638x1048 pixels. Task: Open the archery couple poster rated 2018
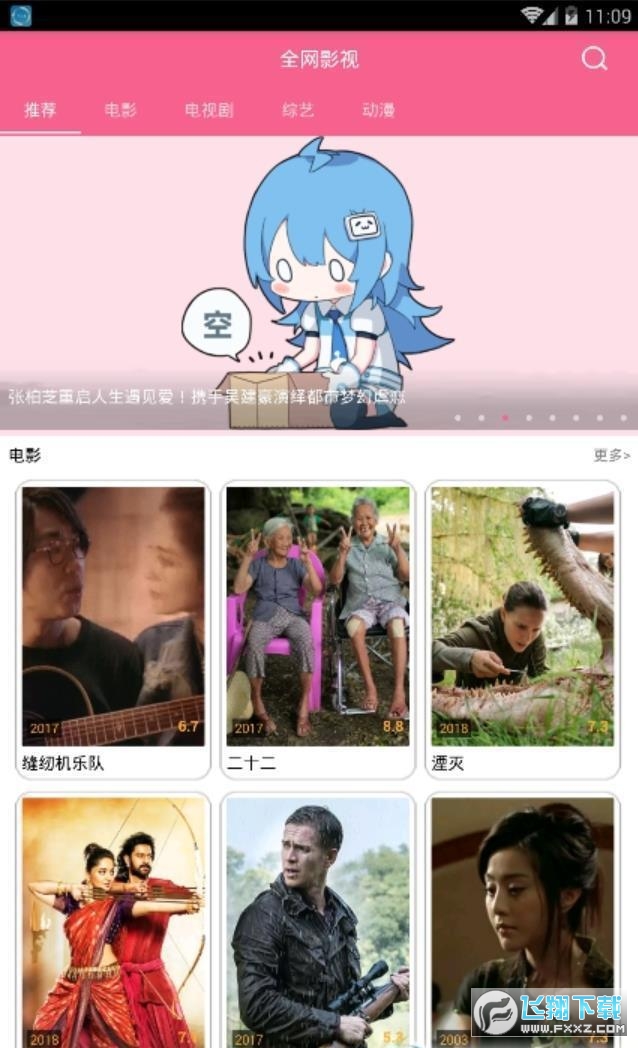point(114,920)
